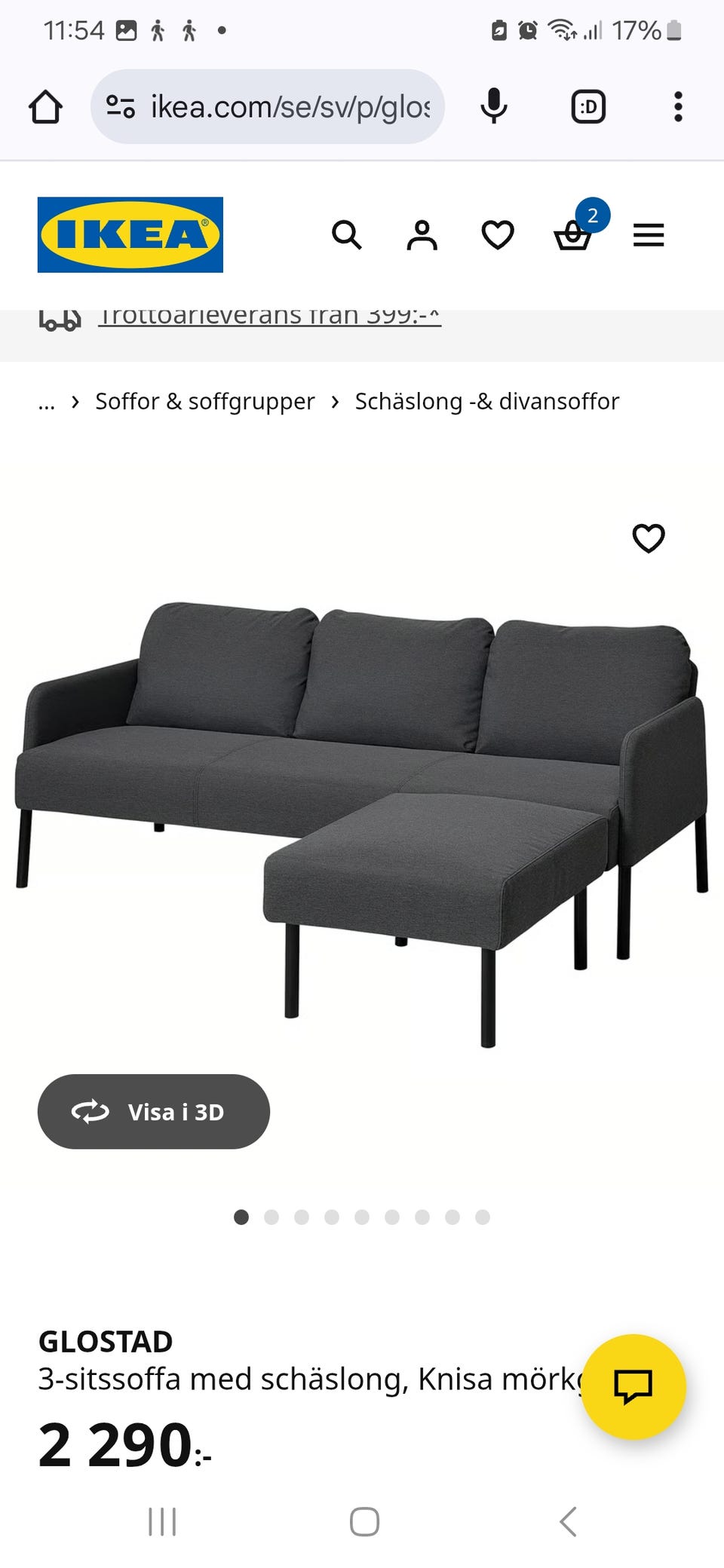Open search on the IKEA site
724x1568 pixels.
(348, 235)
